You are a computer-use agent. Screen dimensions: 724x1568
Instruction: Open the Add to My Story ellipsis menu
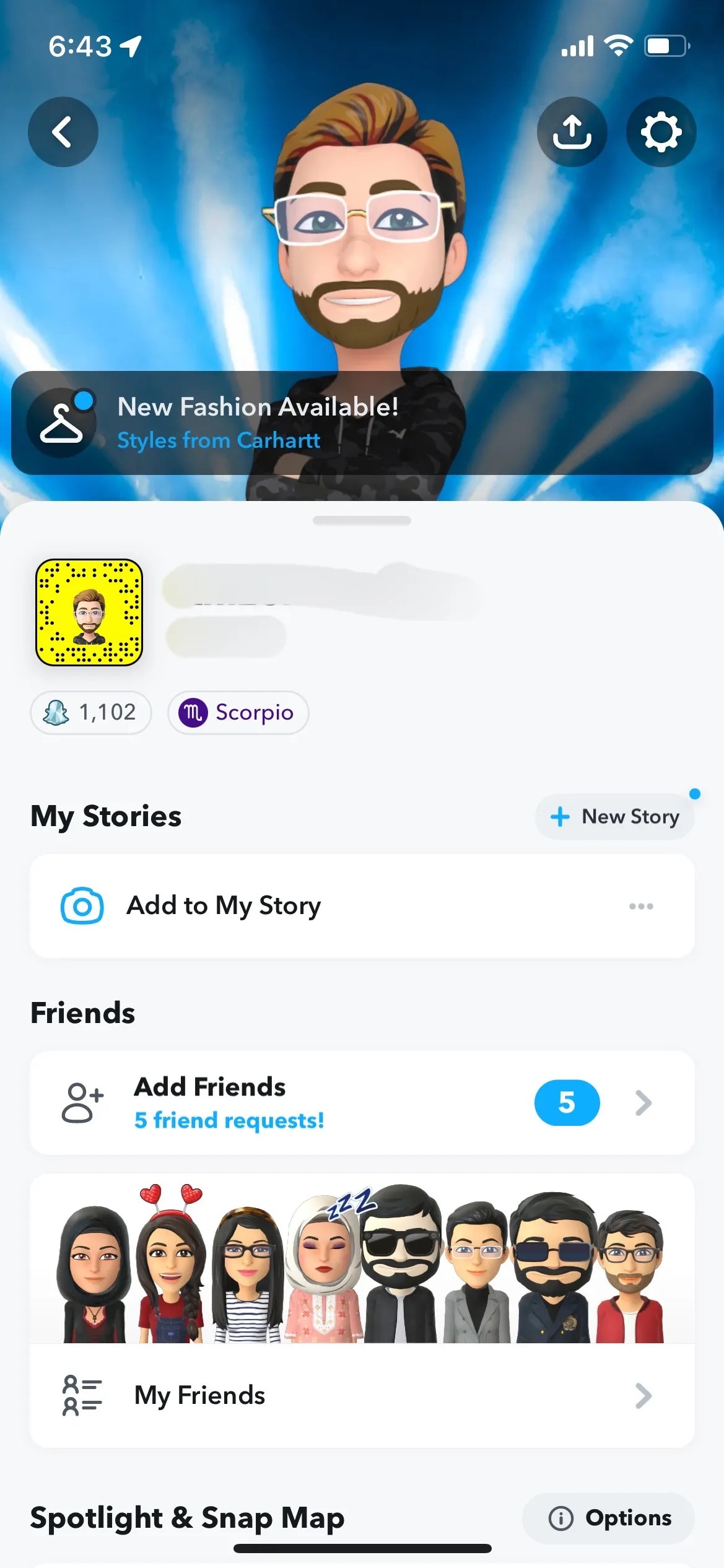click(x=642, y=905)
